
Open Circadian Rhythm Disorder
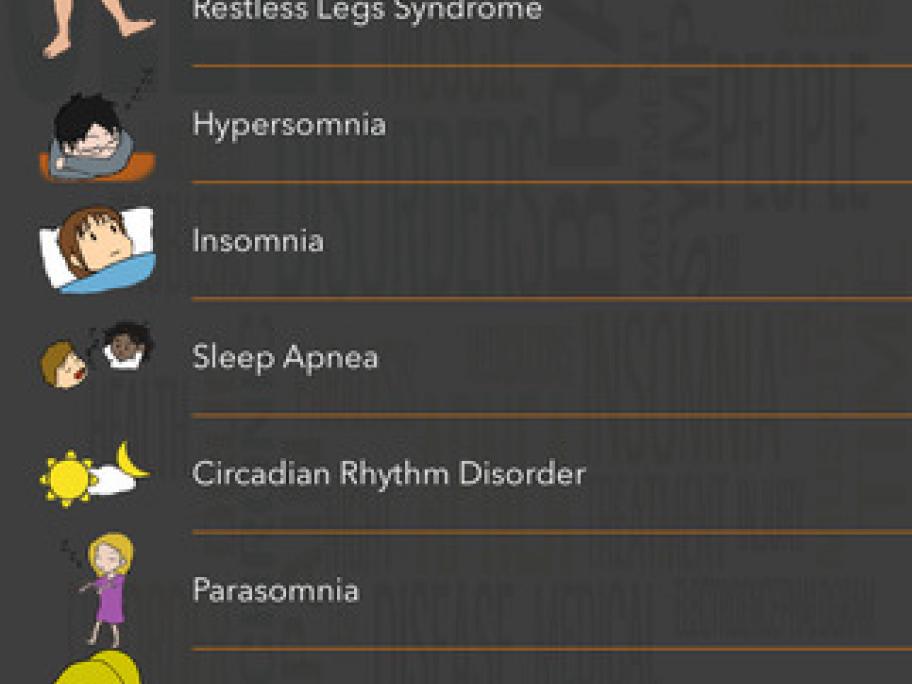(388, 473)
